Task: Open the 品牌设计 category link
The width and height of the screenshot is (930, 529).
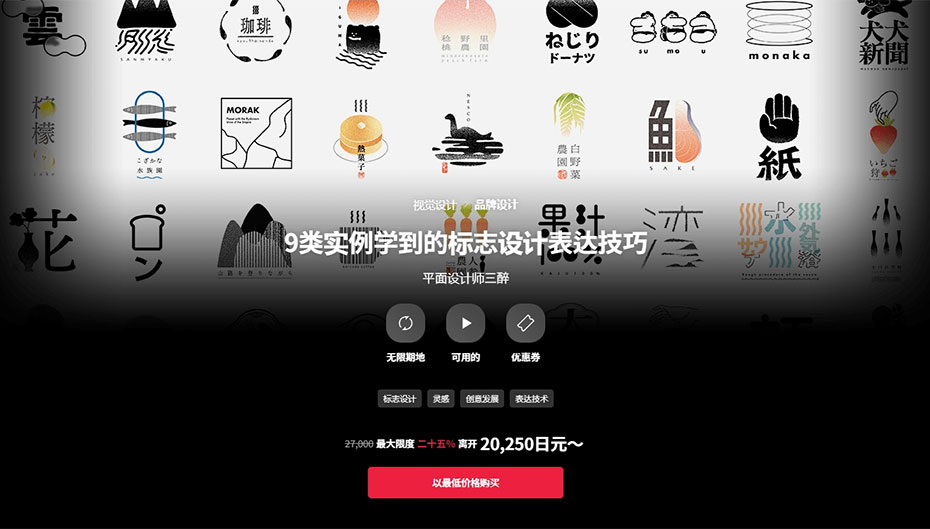Action: tap(496, 205)
